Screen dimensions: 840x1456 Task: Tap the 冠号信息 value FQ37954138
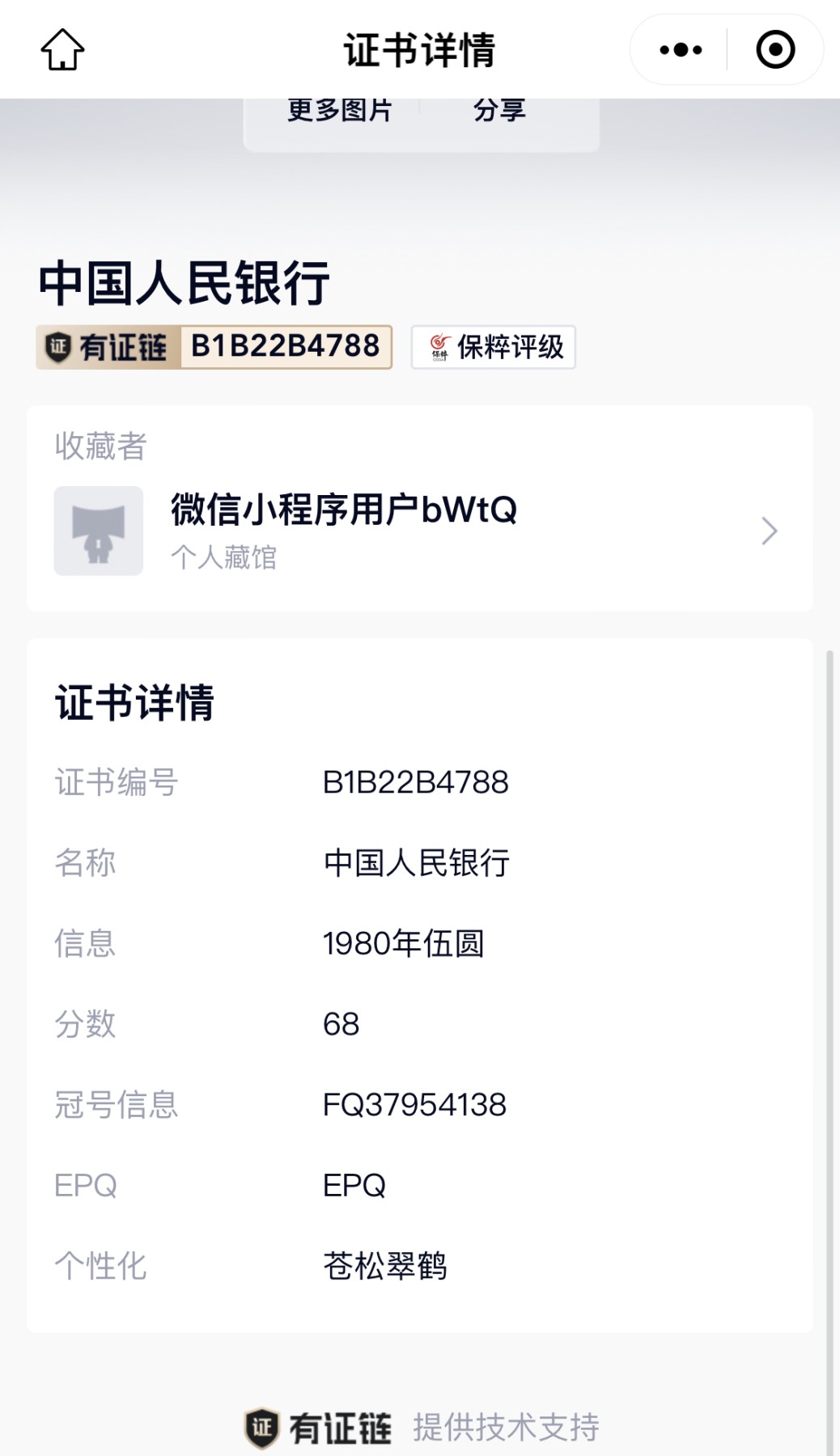[414, 1105]
